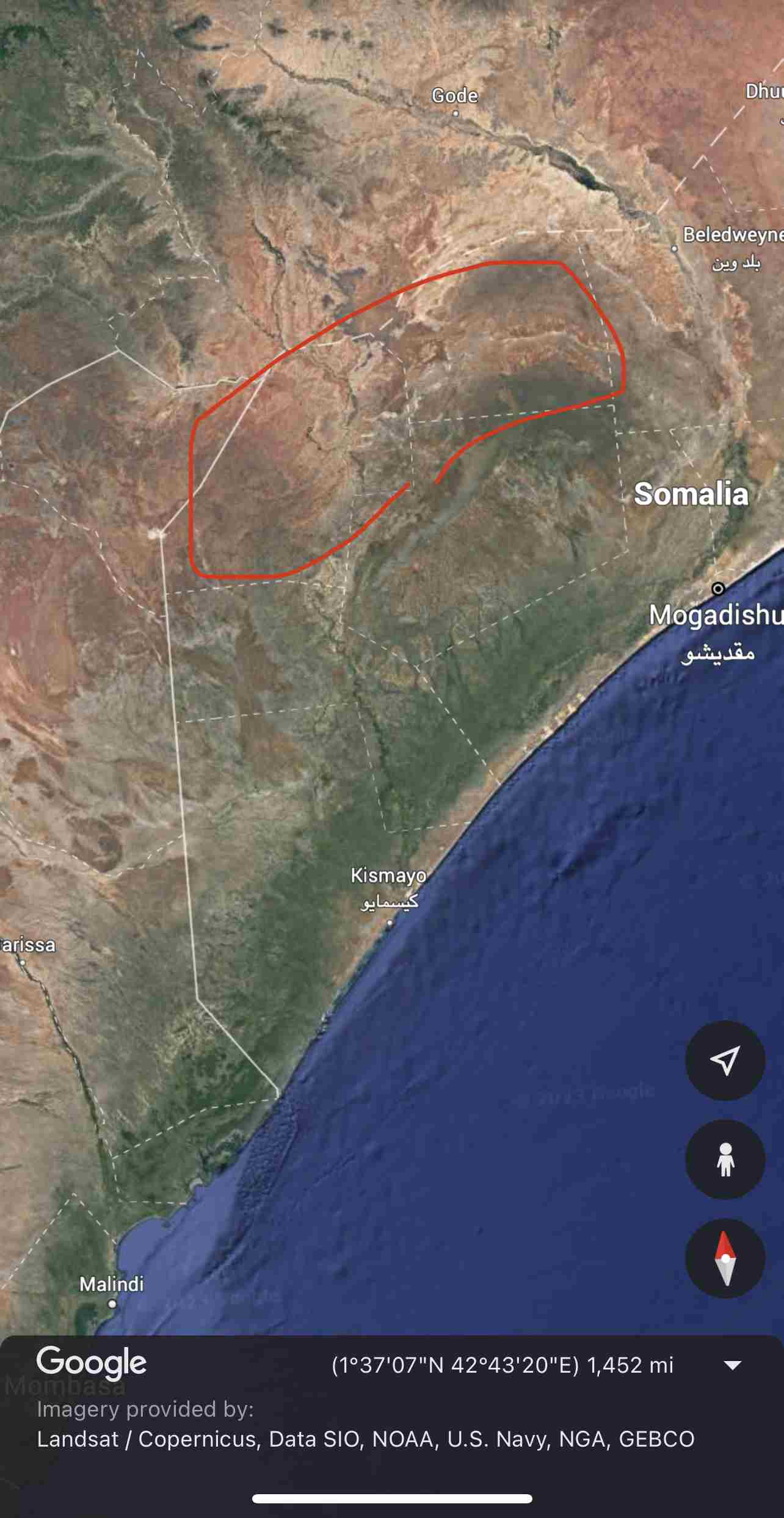Open Street View pegman

(x=725, y=1160)
